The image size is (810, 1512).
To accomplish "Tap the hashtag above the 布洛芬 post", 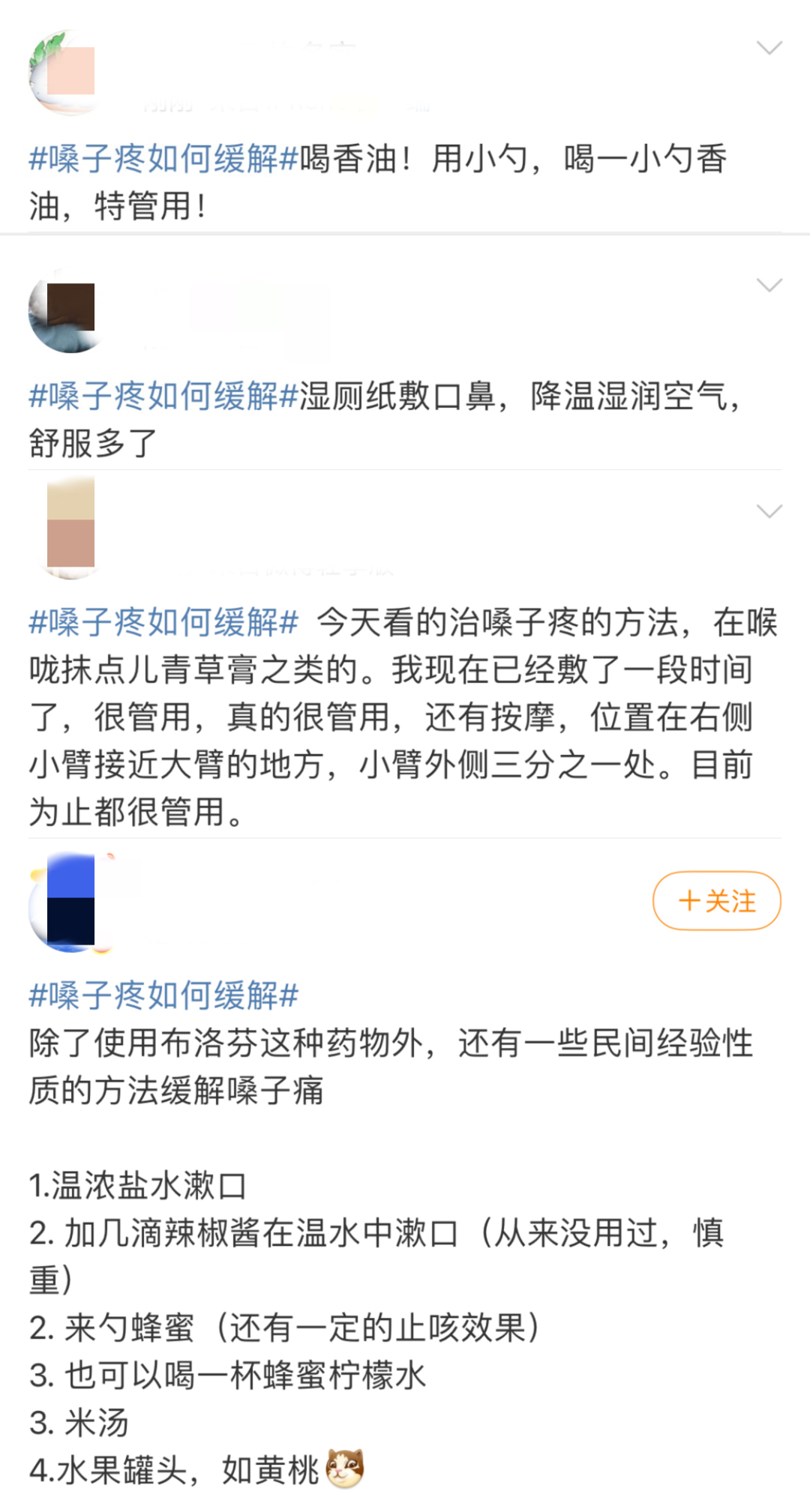I will (163, 996).
